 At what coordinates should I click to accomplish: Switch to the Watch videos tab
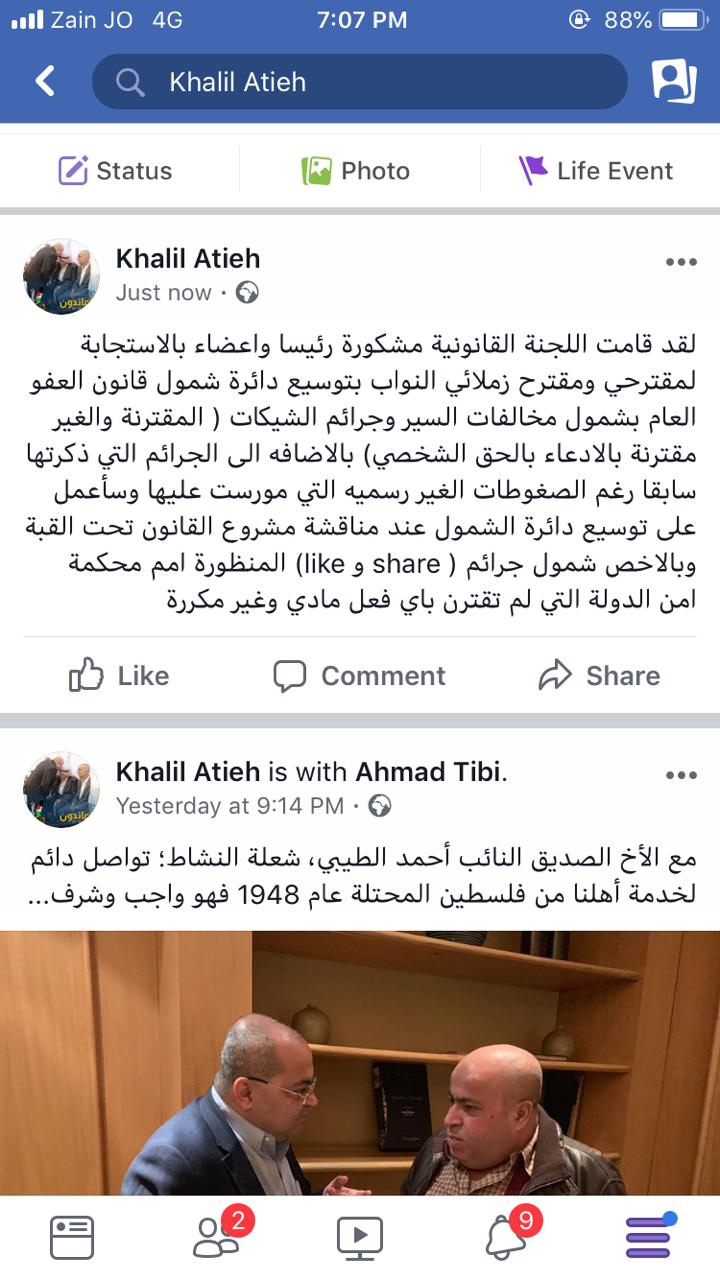click(x=360, y=1238)
